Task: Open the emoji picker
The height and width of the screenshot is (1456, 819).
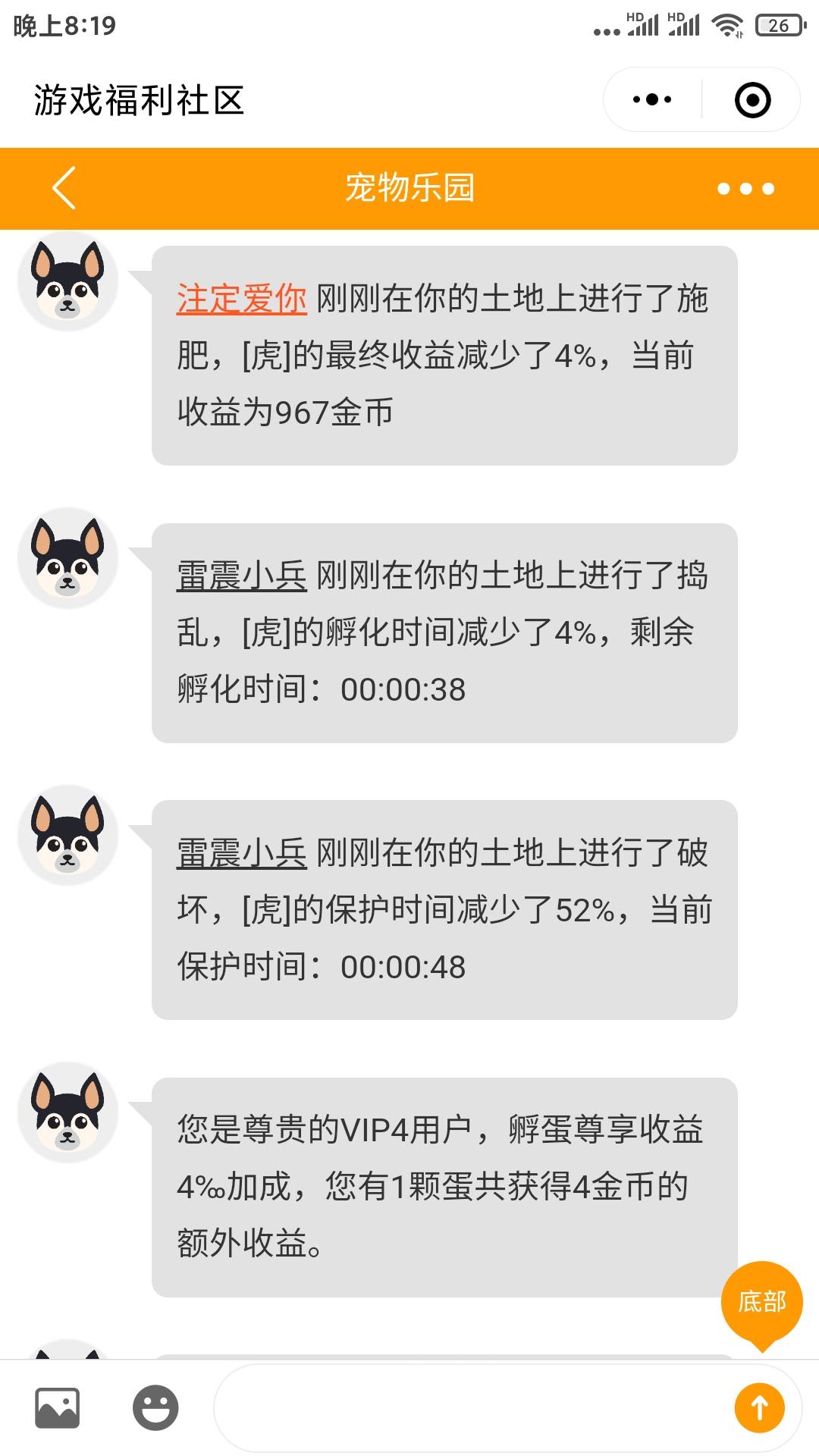Action: (155, 1408)
